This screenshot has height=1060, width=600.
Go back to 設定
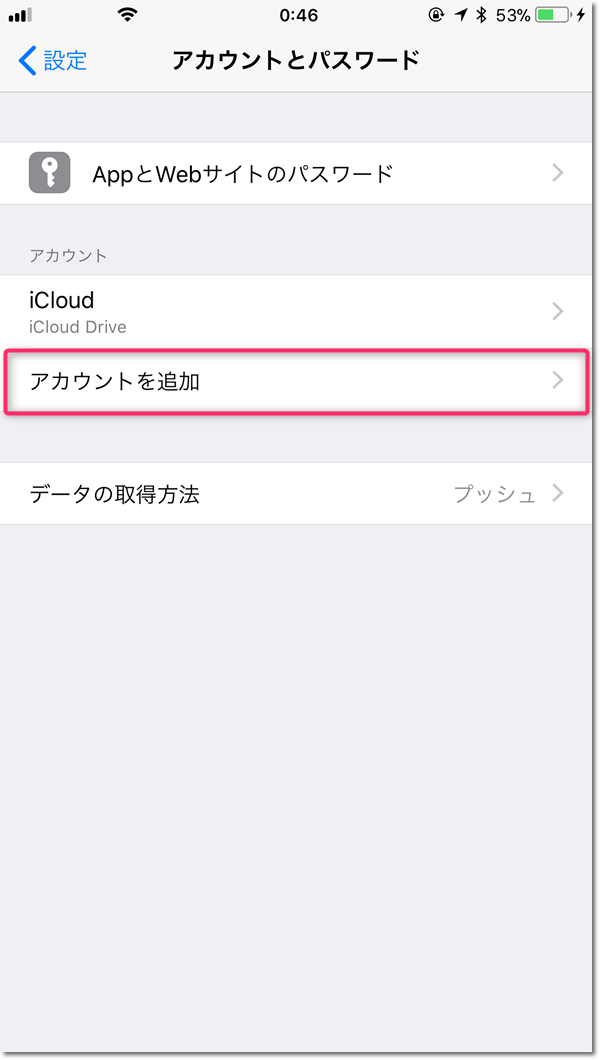53,61
